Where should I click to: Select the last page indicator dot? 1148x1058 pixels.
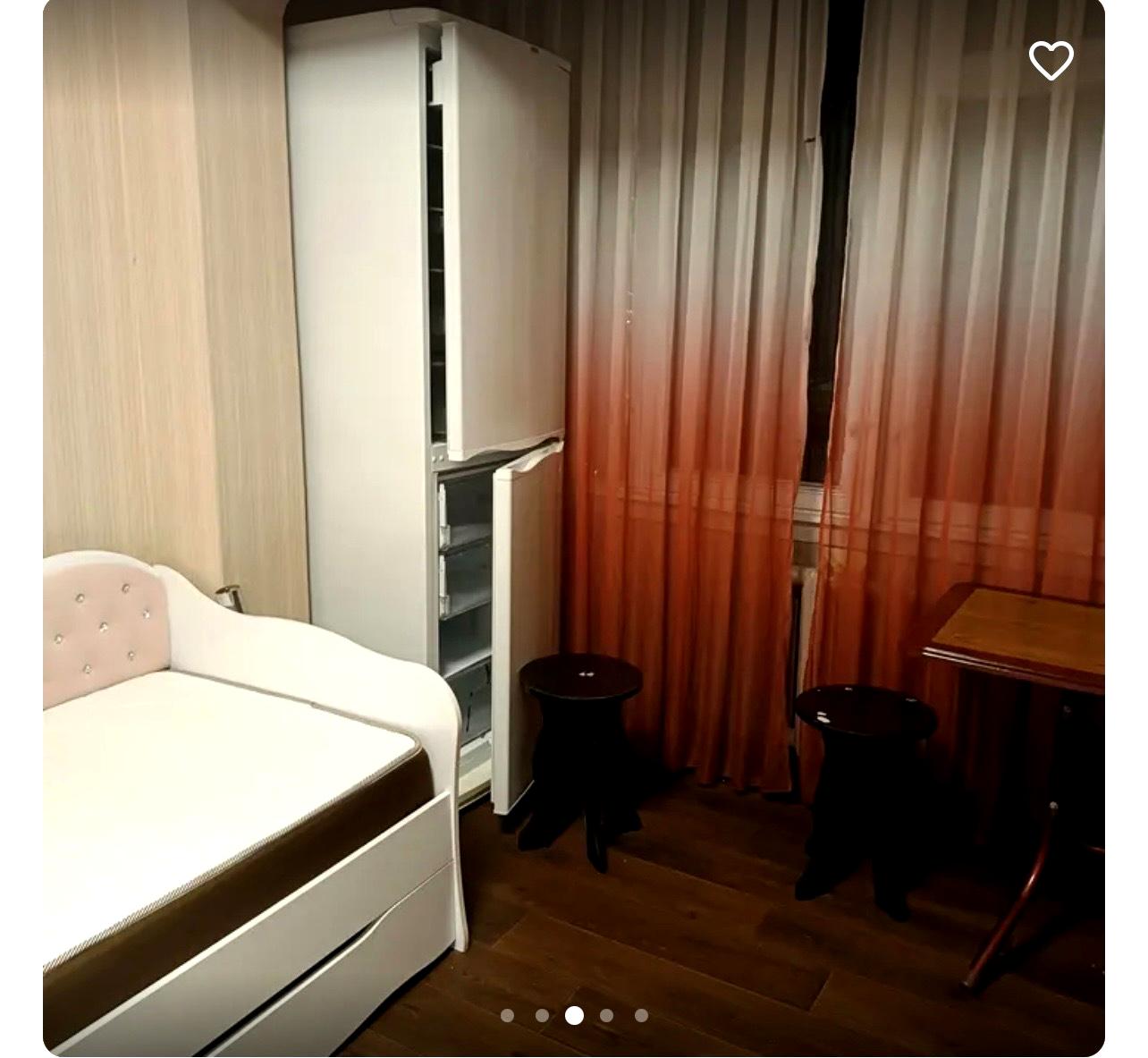click(x=641, y=1015)
